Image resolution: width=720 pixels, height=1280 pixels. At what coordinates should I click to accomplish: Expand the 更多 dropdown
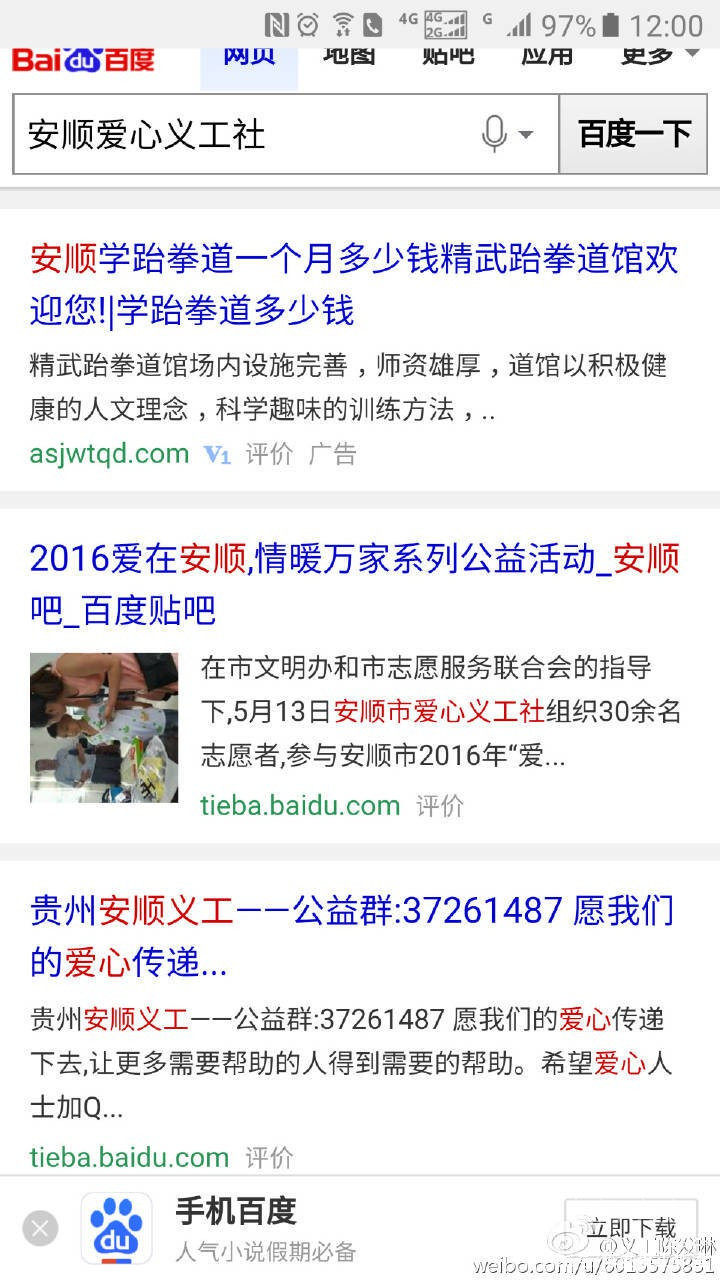(658, 57)
